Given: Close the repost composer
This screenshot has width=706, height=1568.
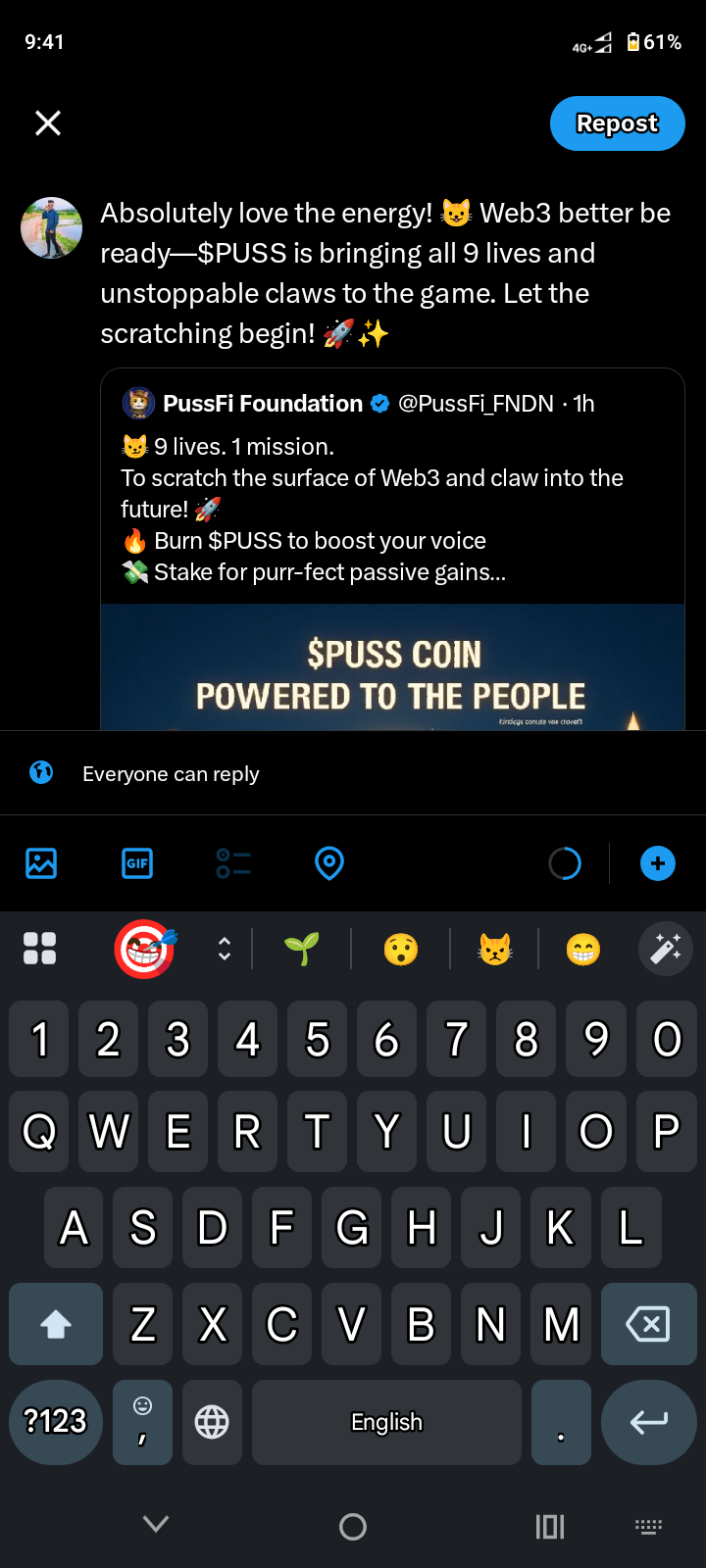Looking at the screenshot, I should (x=48, y=122).
